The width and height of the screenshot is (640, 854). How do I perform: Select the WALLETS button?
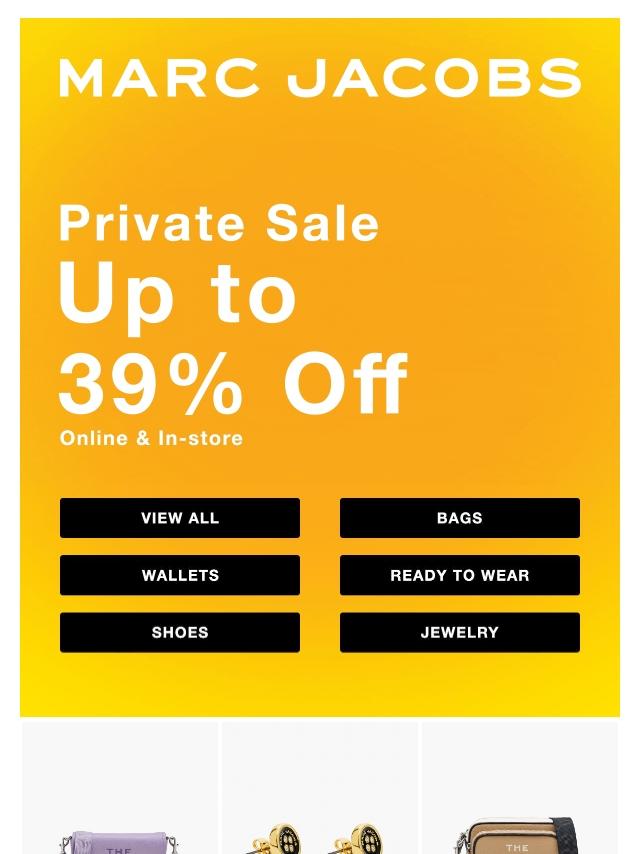coord(180,575)
